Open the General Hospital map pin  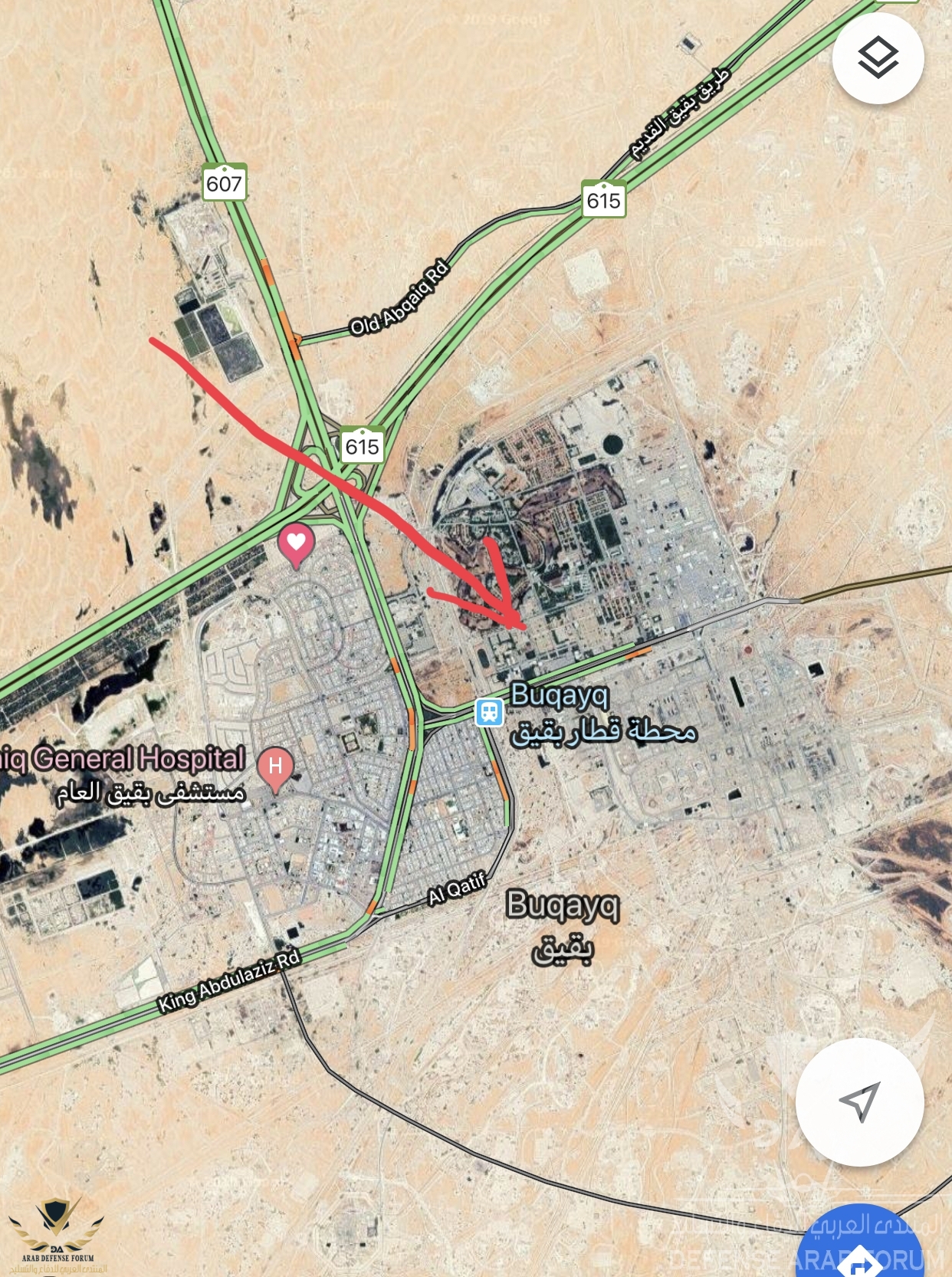pos(275,768)
